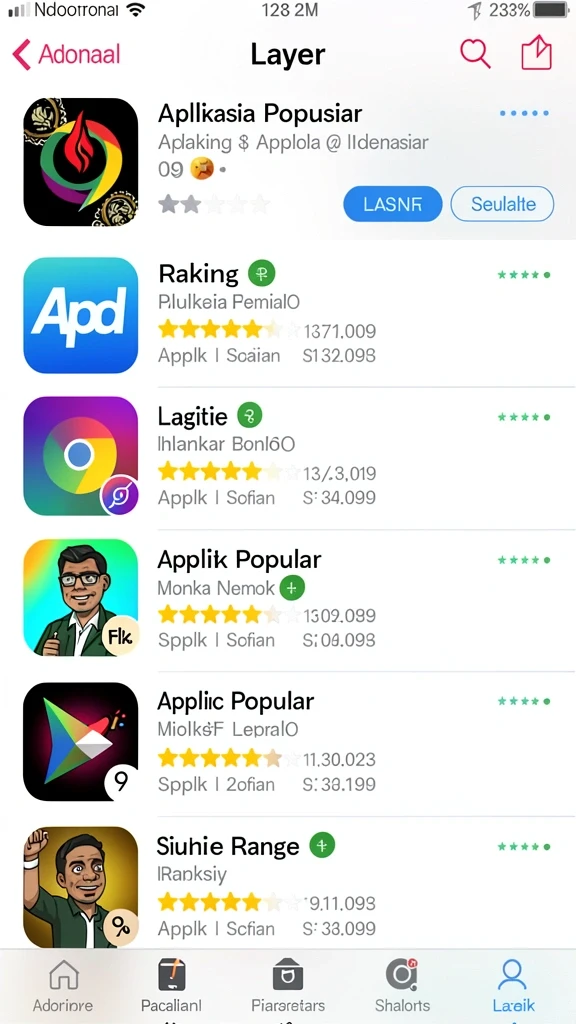Open the Aplikasia Popusiar featured app
This screenshot has height=1024, width=576.
click(x=288, y=162)
